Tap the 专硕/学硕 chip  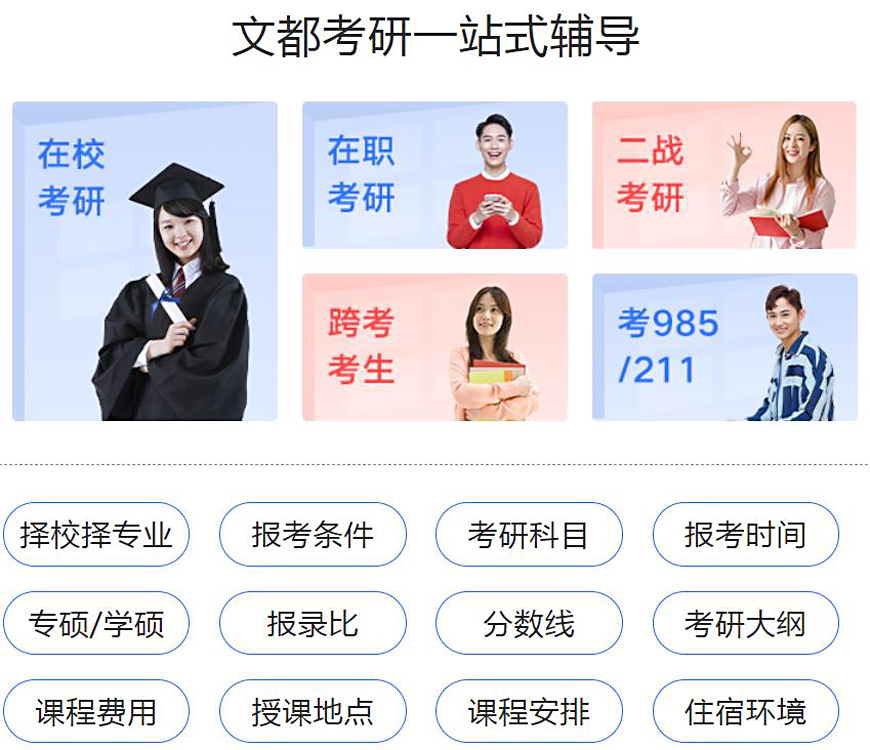click(x=96, y=624)
